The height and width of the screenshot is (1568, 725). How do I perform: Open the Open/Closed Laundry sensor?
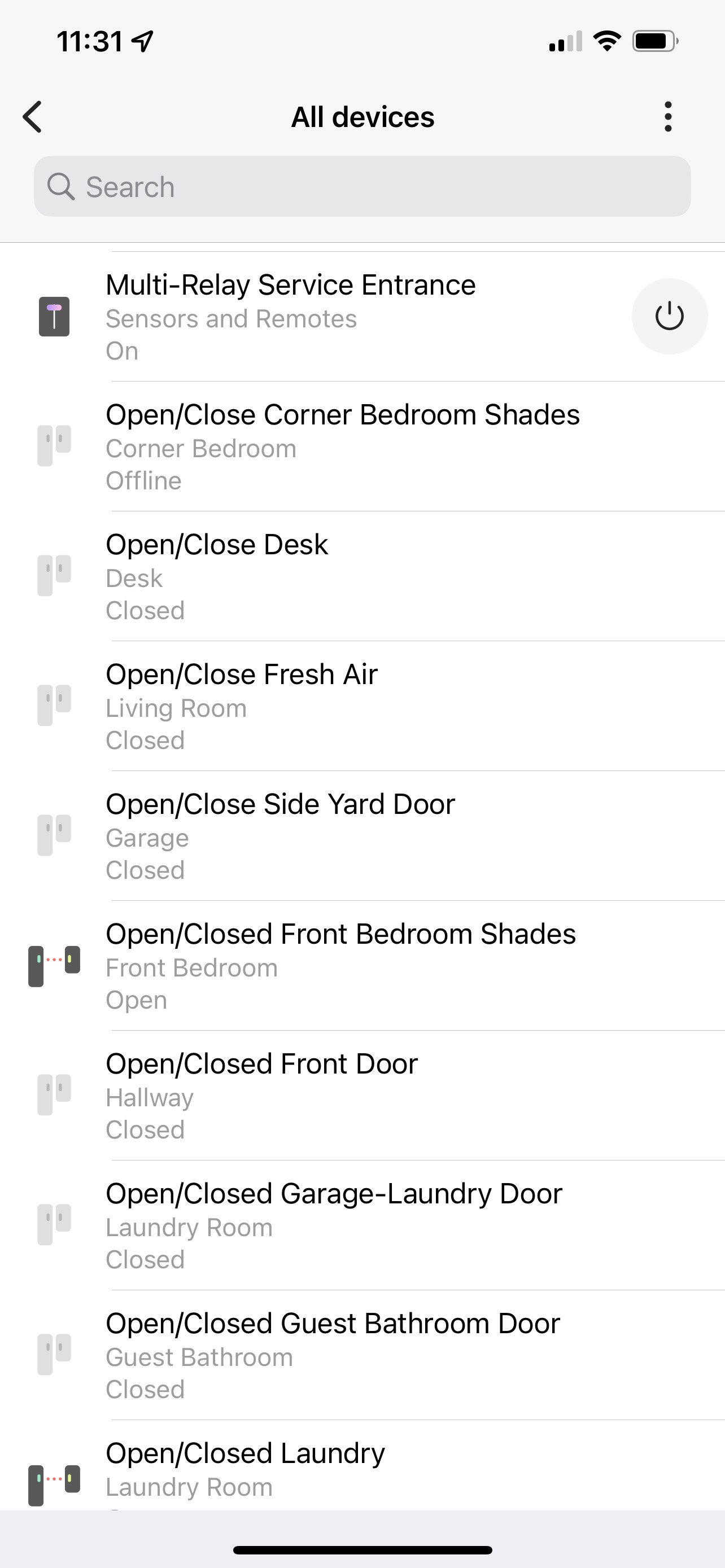point(362,1466)
